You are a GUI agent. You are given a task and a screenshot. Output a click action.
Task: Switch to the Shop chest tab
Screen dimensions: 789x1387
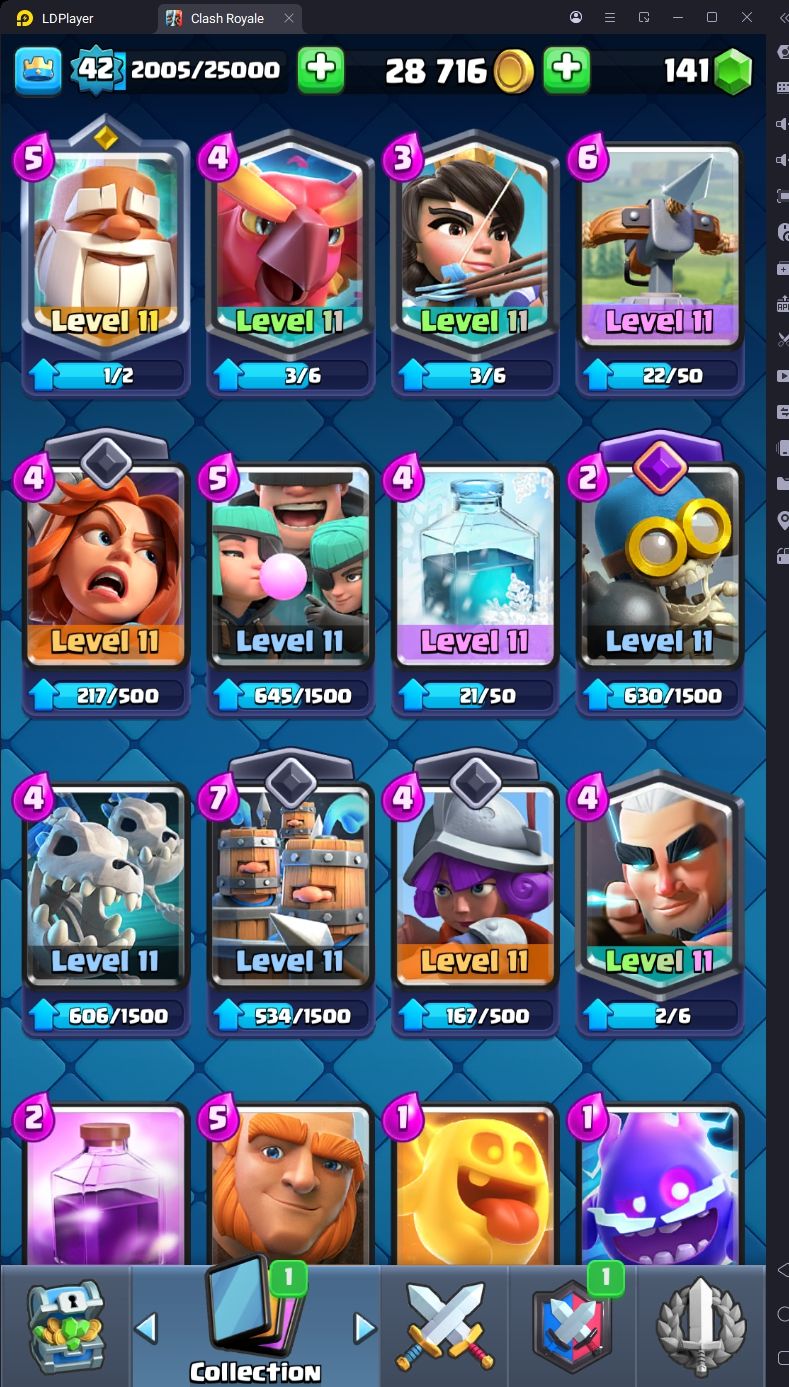[x=65, y=1326]
